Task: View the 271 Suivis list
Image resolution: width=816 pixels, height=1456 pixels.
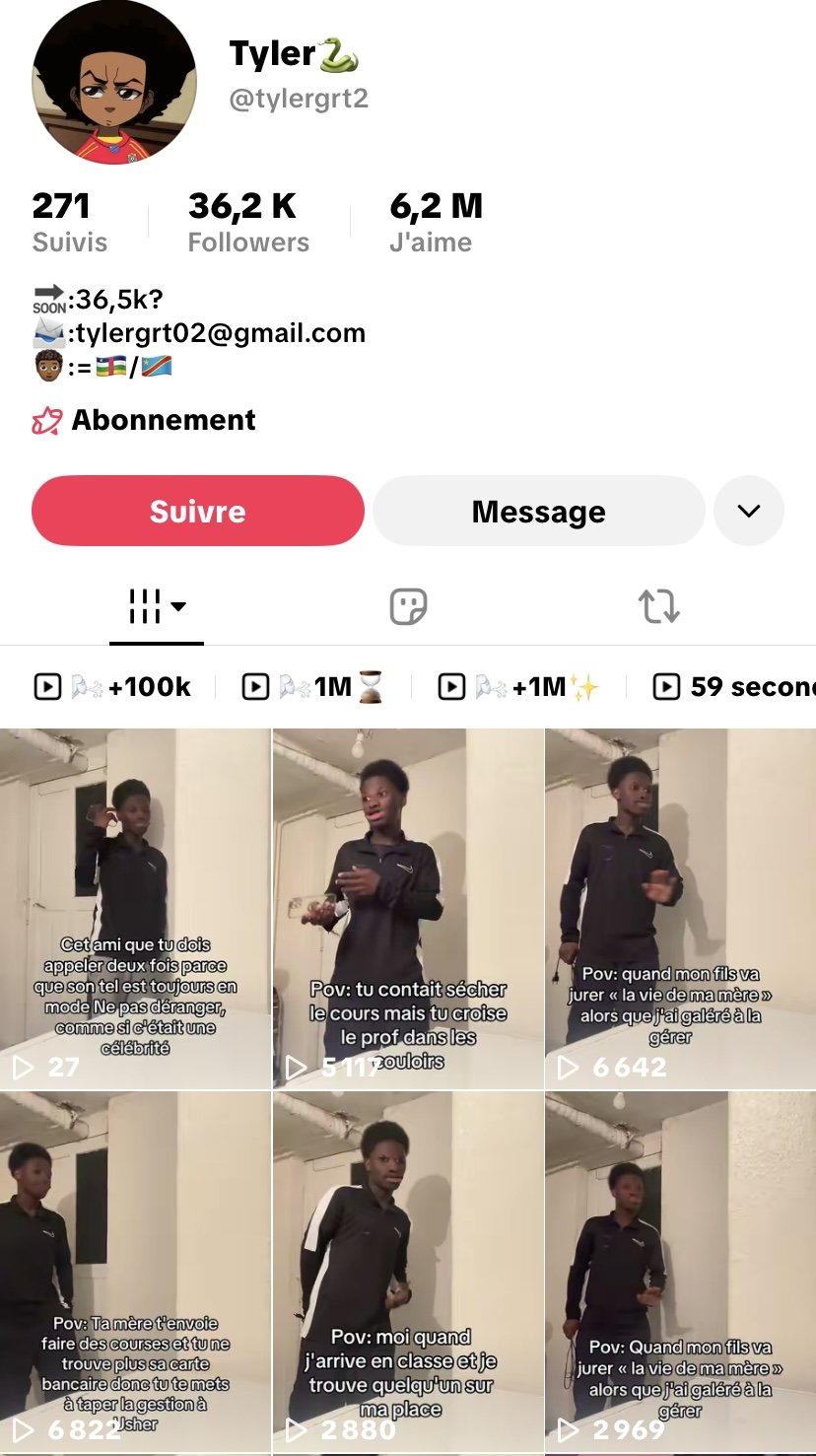Action: [x=69, y=222]
